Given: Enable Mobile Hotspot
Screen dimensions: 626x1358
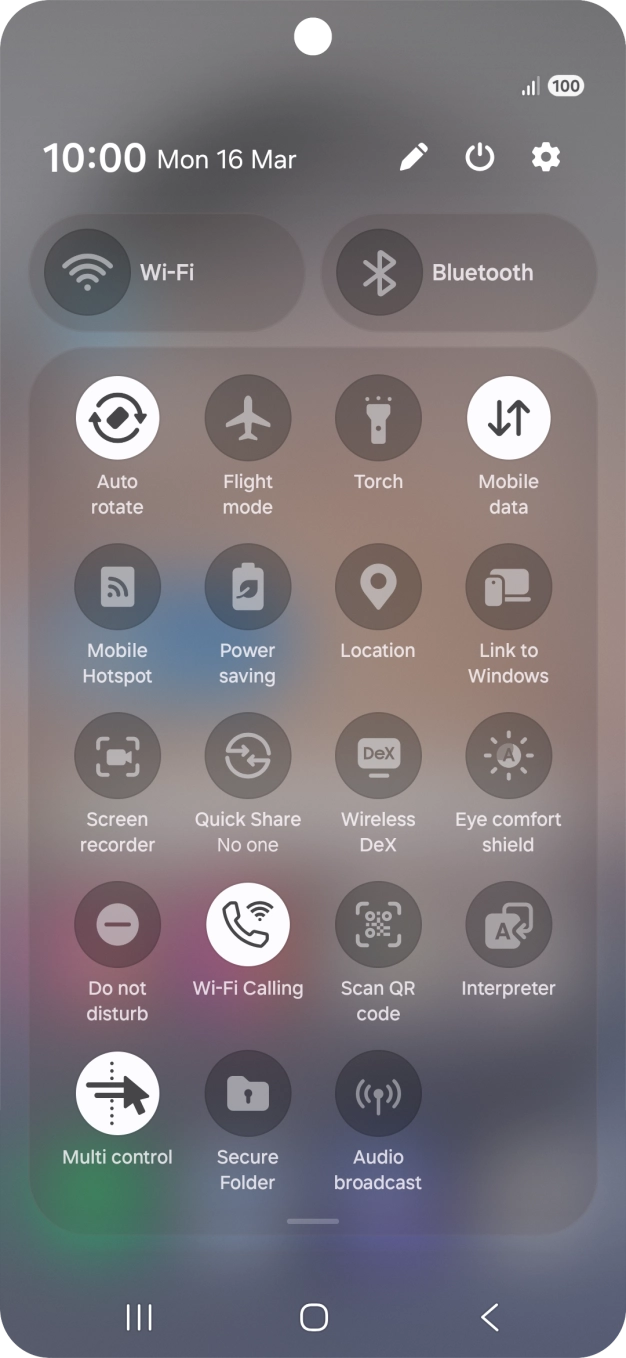Looking at the screenshot, I should (x=118, y=587).
